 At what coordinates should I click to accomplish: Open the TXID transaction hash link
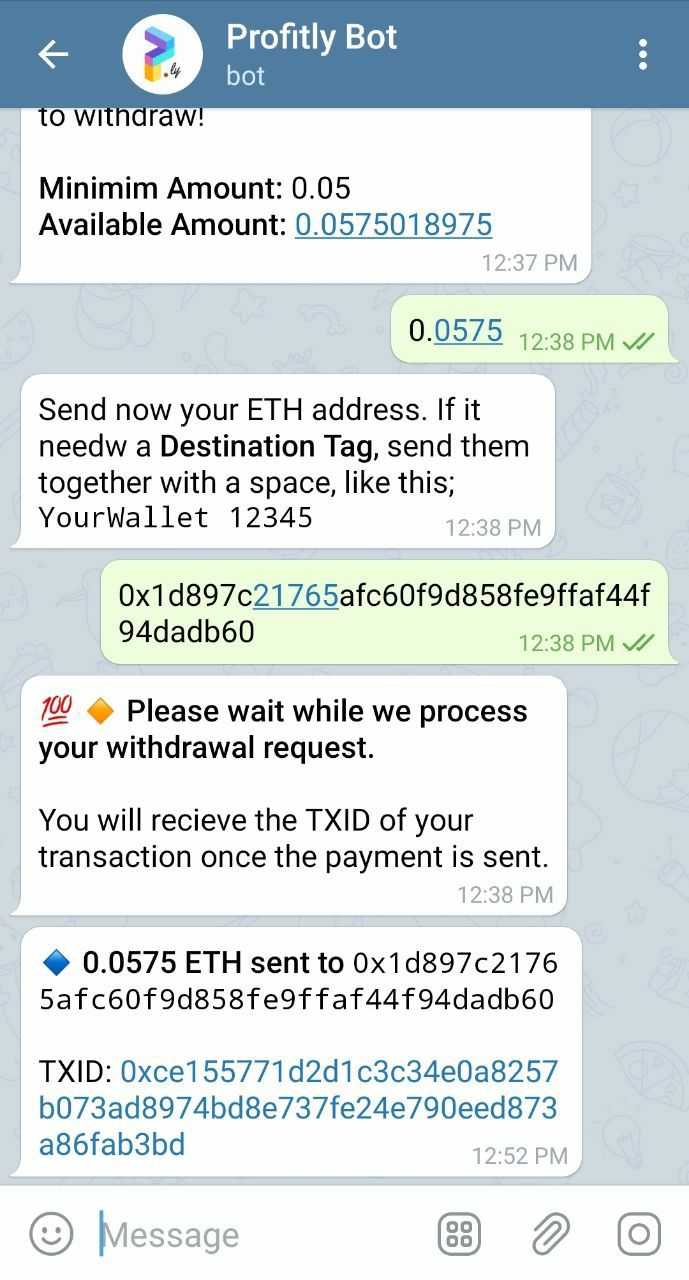point(298,1108)
